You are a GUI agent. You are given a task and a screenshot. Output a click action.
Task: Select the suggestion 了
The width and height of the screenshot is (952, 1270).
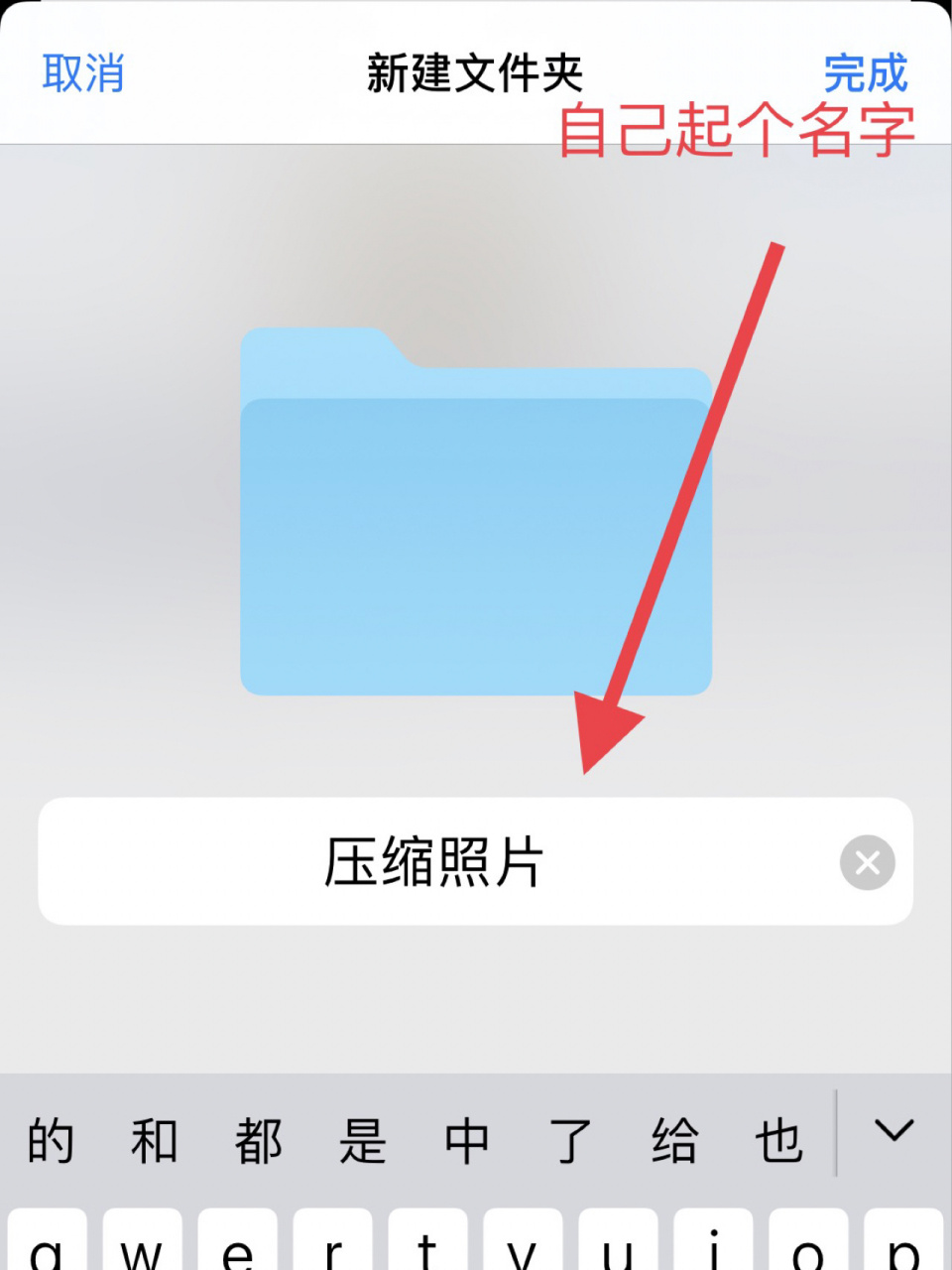pyautogui.click(x=572, y=1141)
